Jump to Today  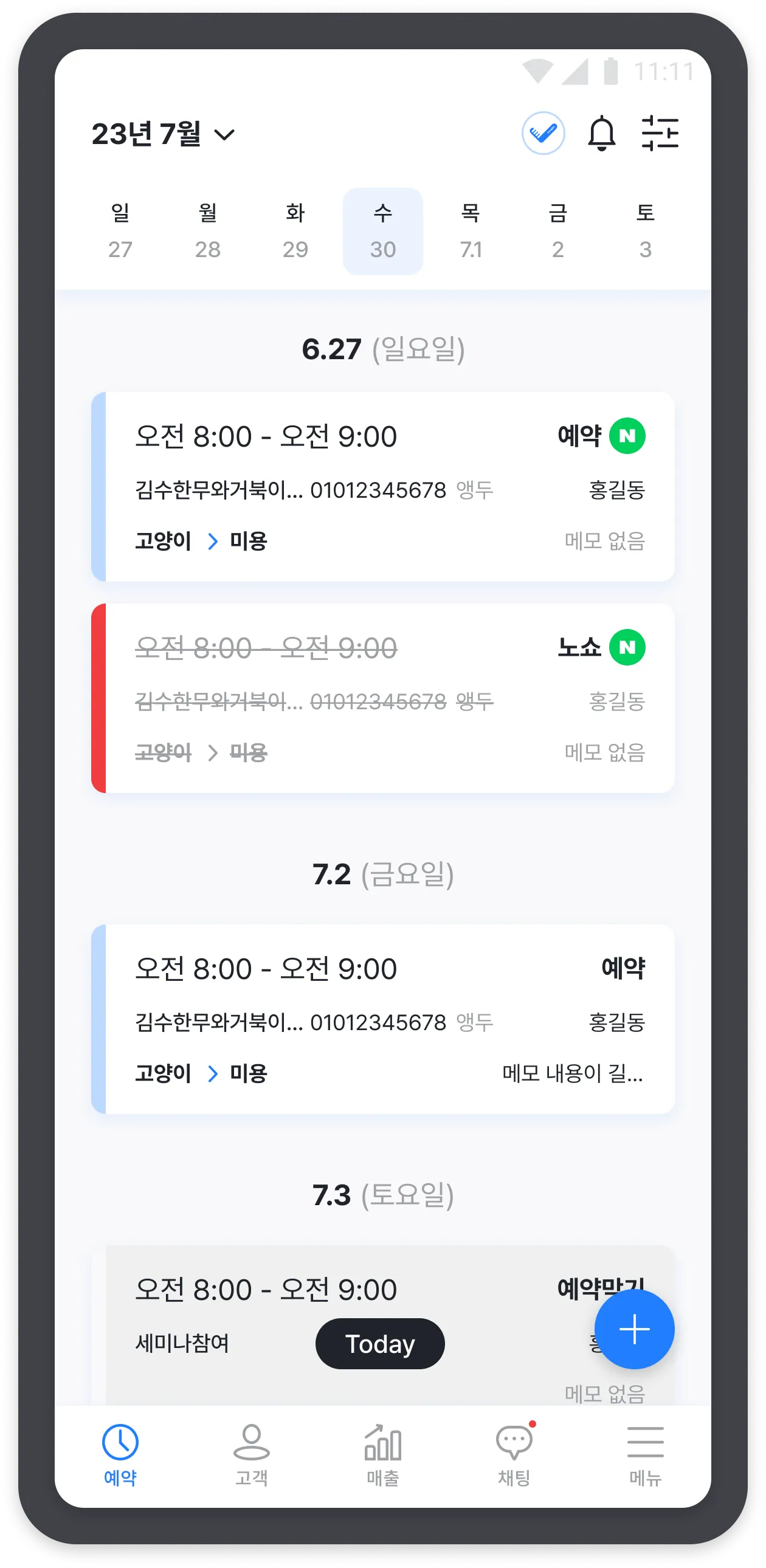[x=380, y=1343]
